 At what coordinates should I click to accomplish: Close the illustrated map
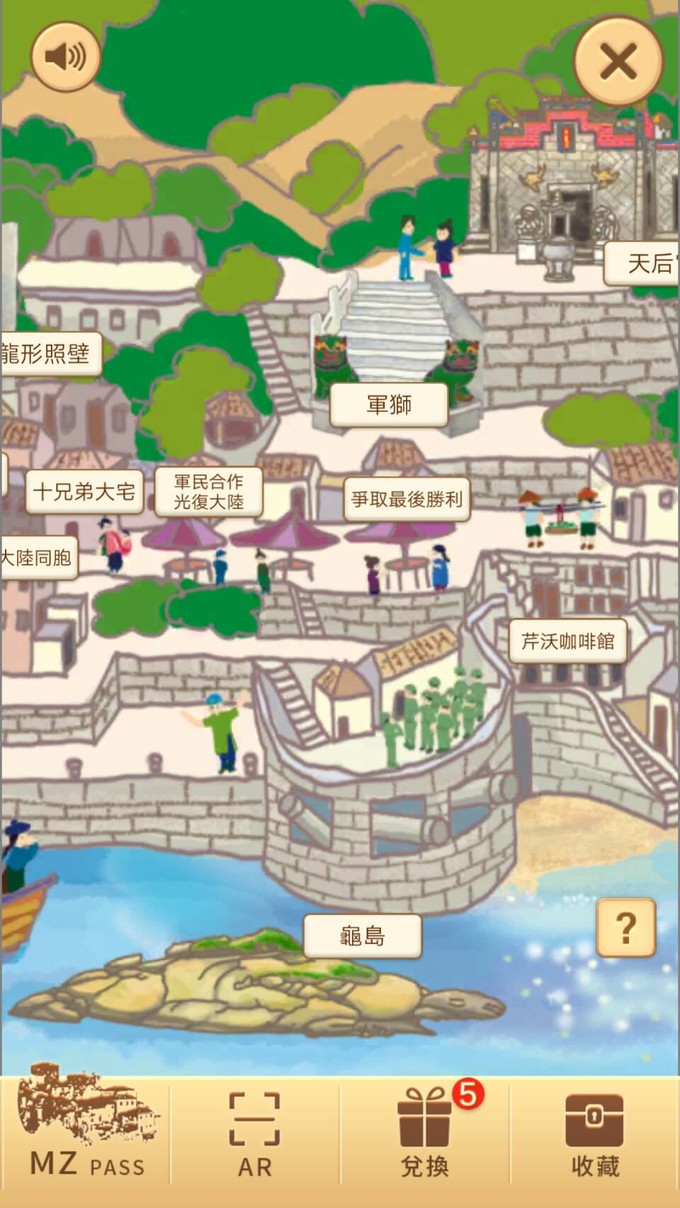coord(618,62)
